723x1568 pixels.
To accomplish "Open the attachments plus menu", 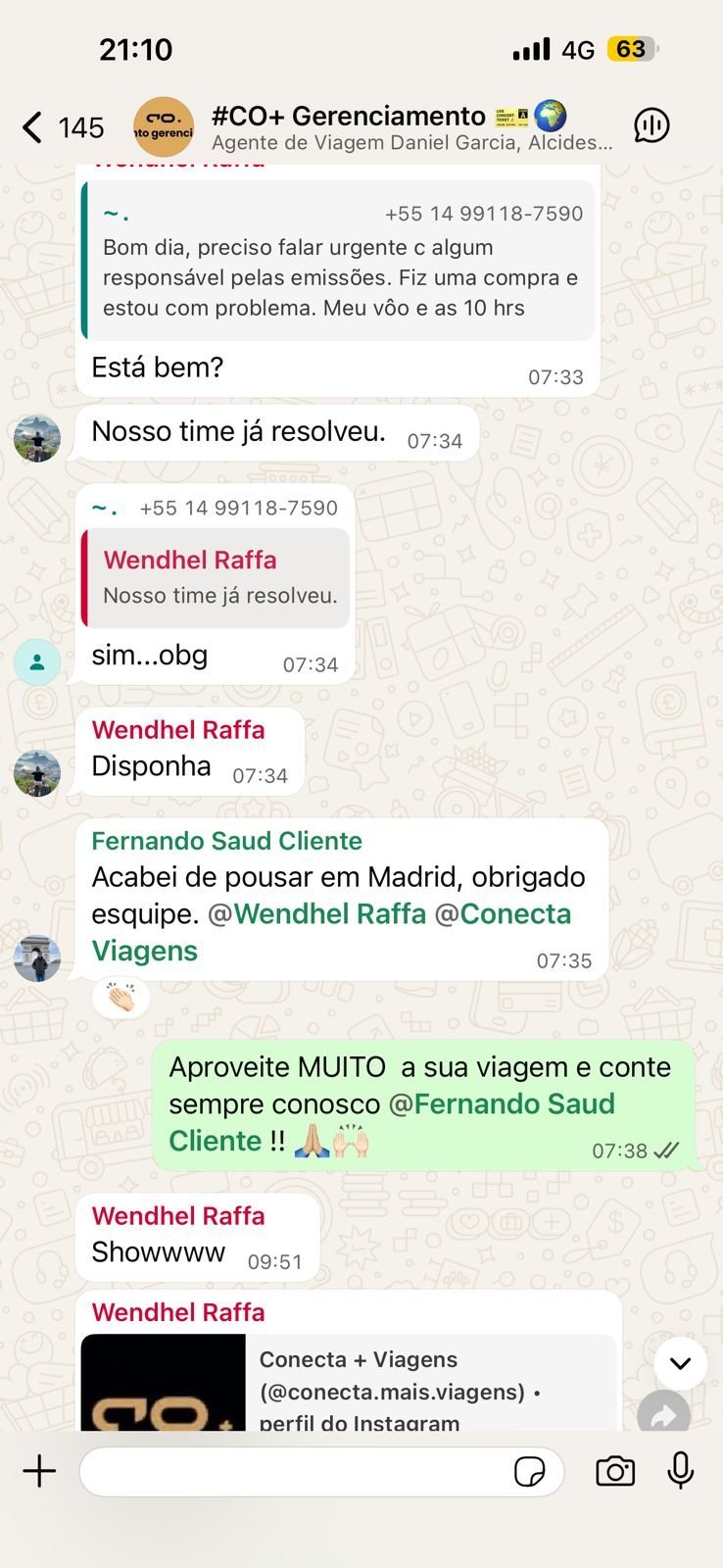I will coord(39,1471).
